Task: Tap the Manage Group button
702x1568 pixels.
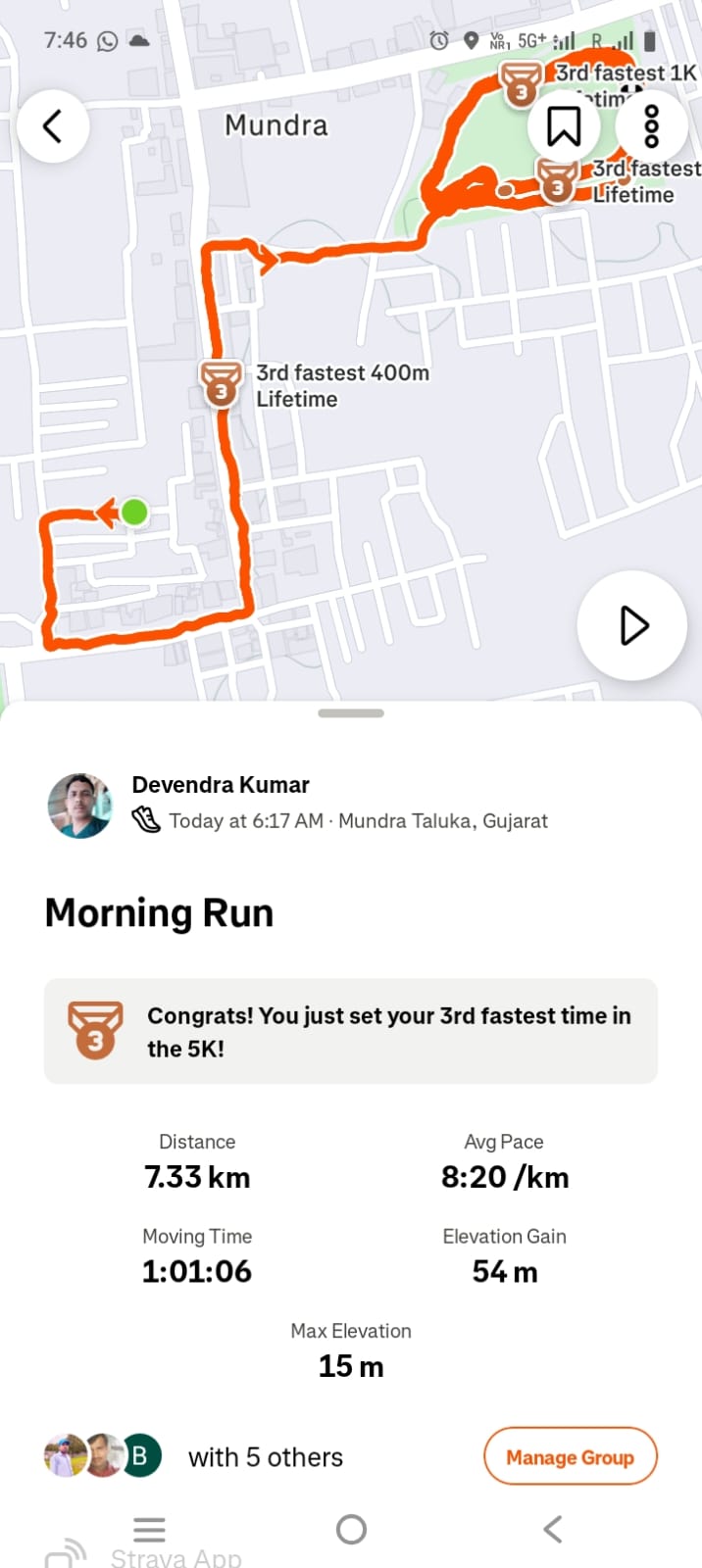Action: click(570, 1457)
